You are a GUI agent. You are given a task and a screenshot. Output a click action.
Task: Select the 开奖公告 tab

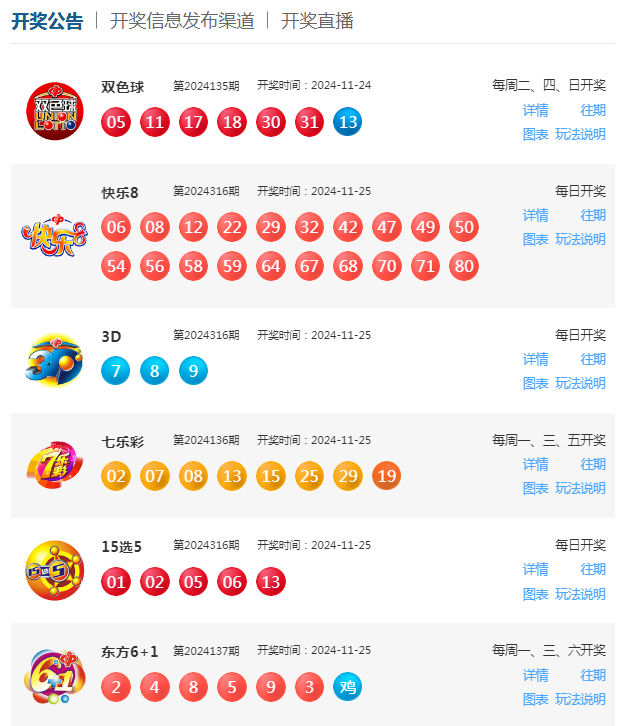pos(47,21)
